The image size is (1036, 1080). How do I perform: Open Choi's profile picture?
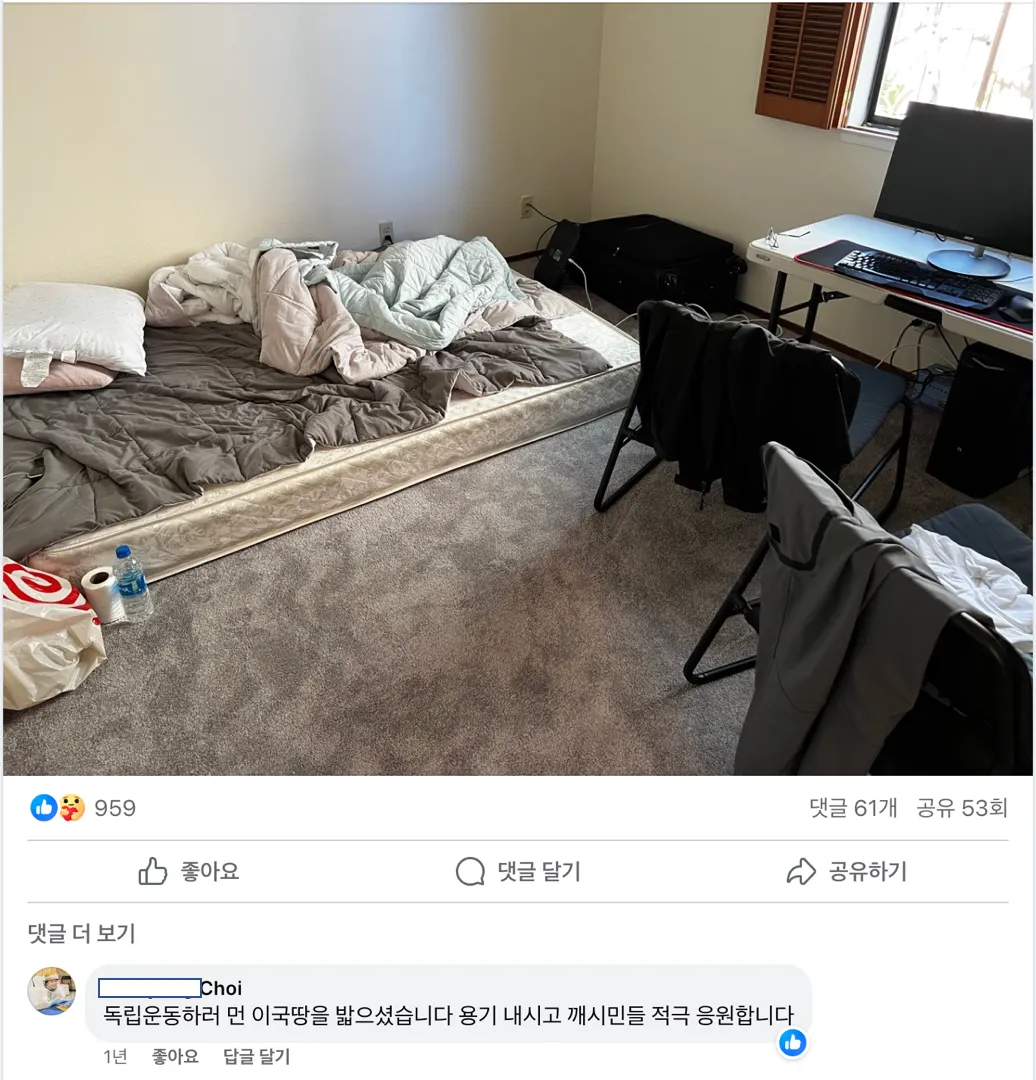click(x=51, y=991)
